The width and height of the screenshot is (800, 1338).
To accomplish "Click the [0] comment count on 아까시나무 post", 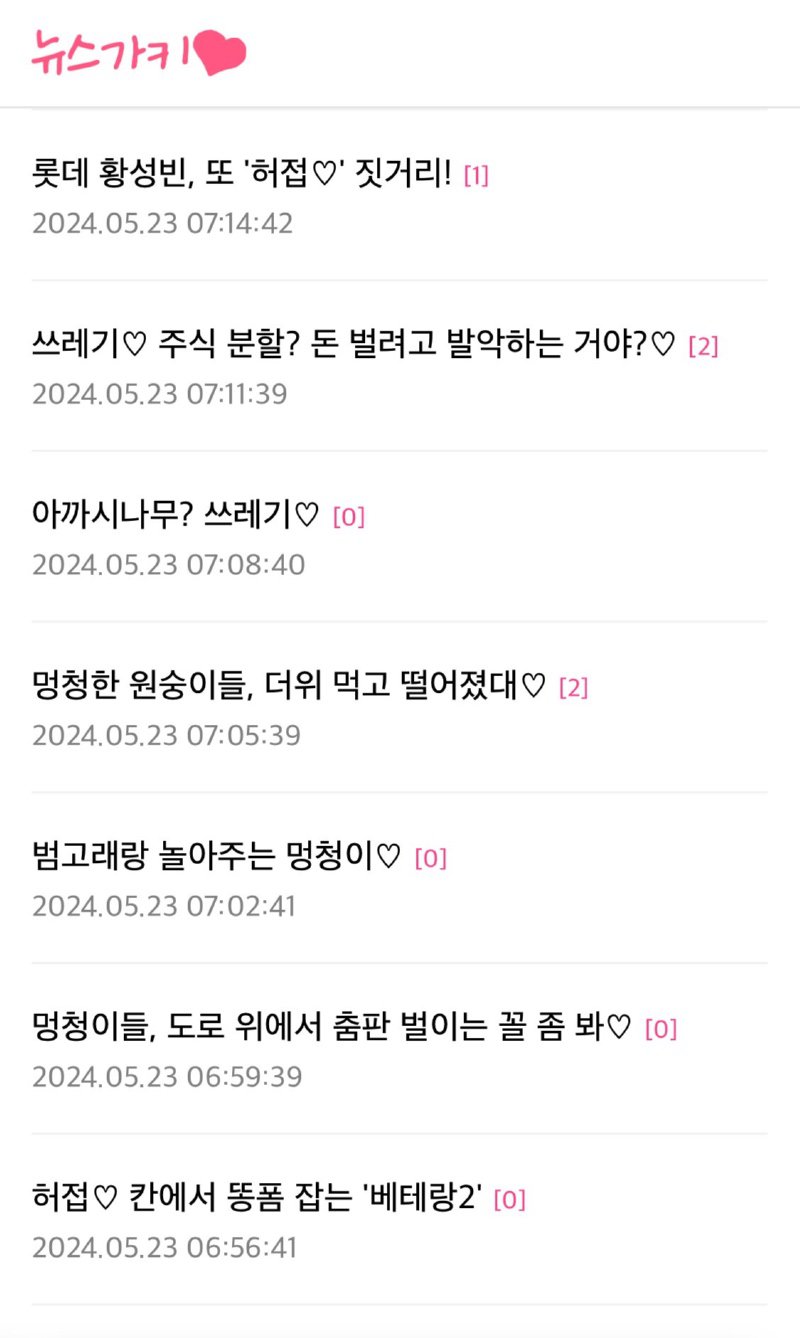I will [x=348, y=516].
